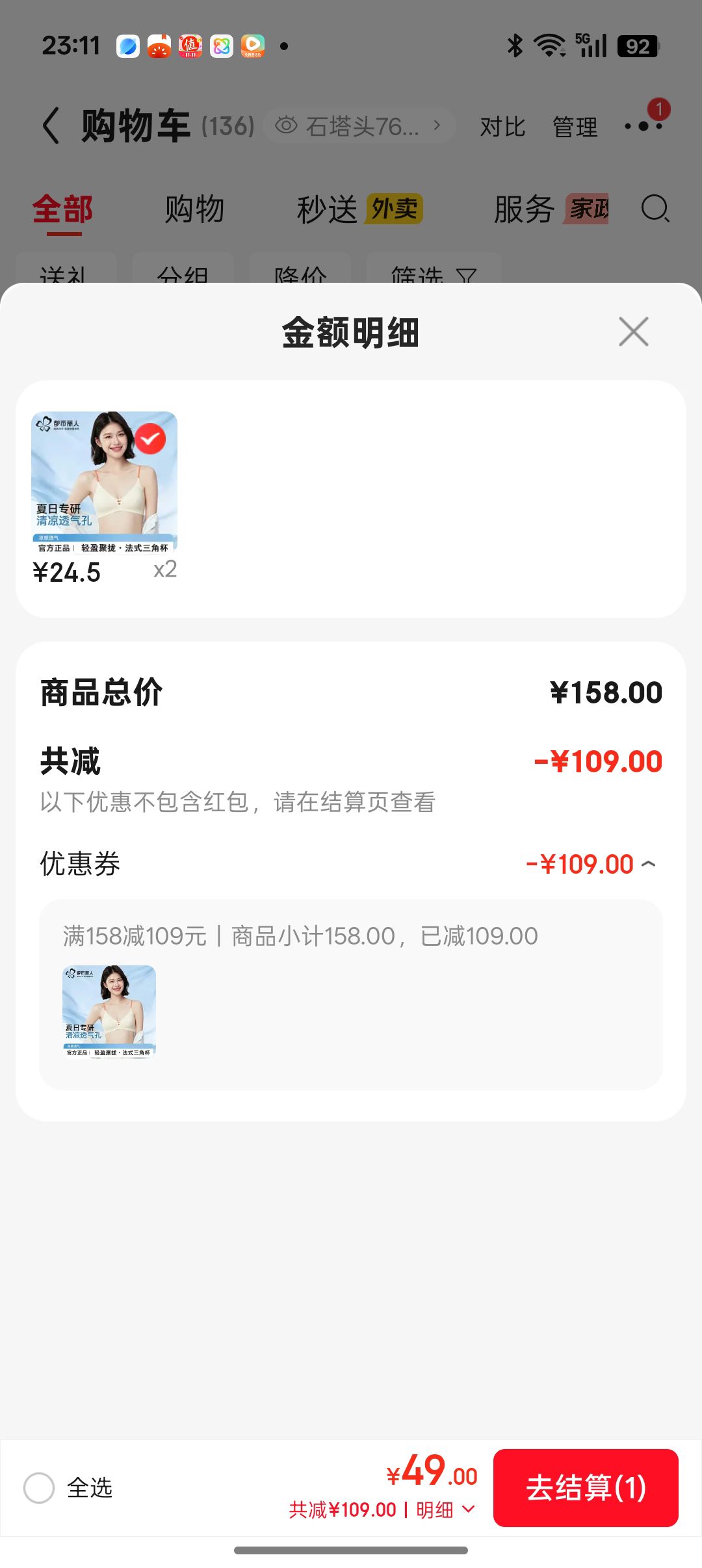Uncheck the product priced ¥24.5

(x=150, y=439)
